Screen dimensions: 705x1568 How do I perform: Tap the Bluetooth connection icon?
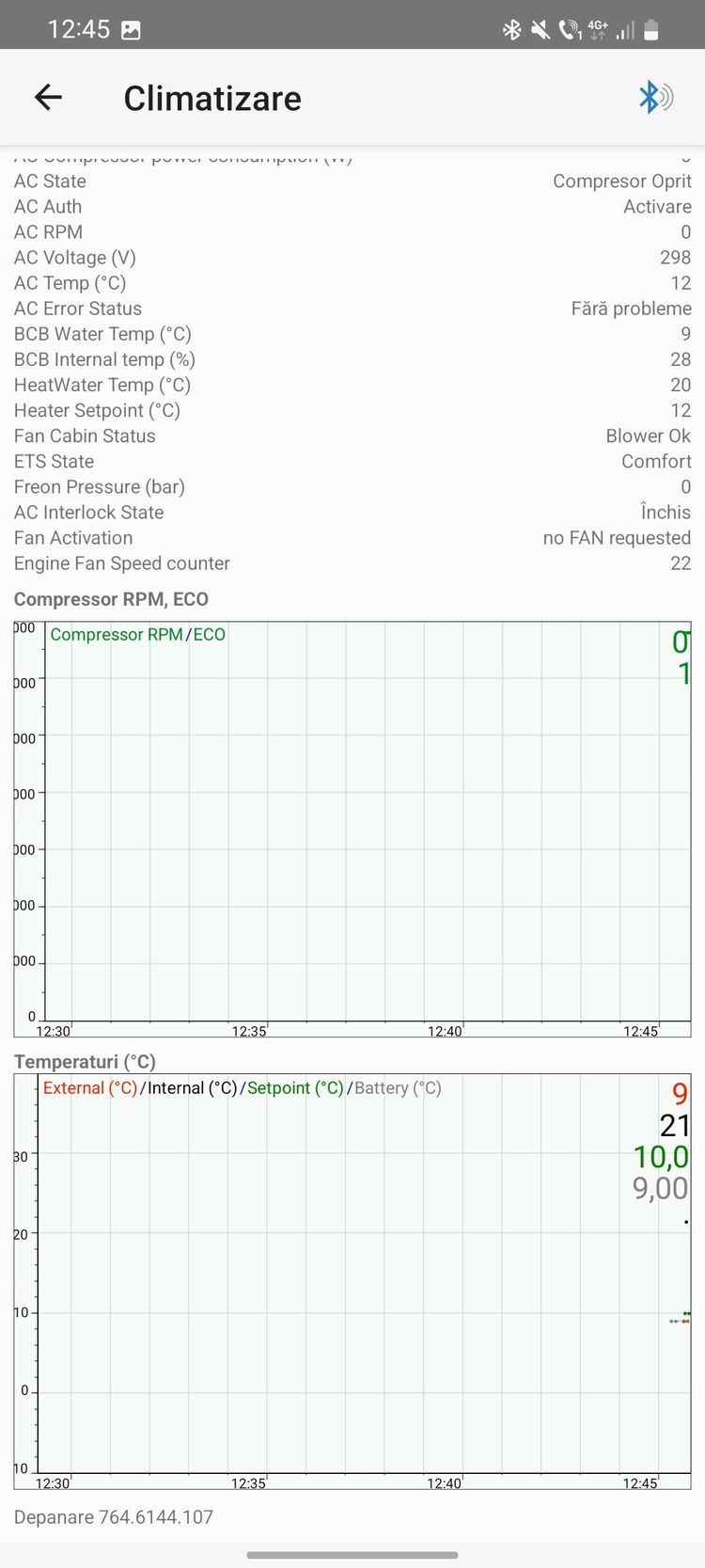coord(655,97)
